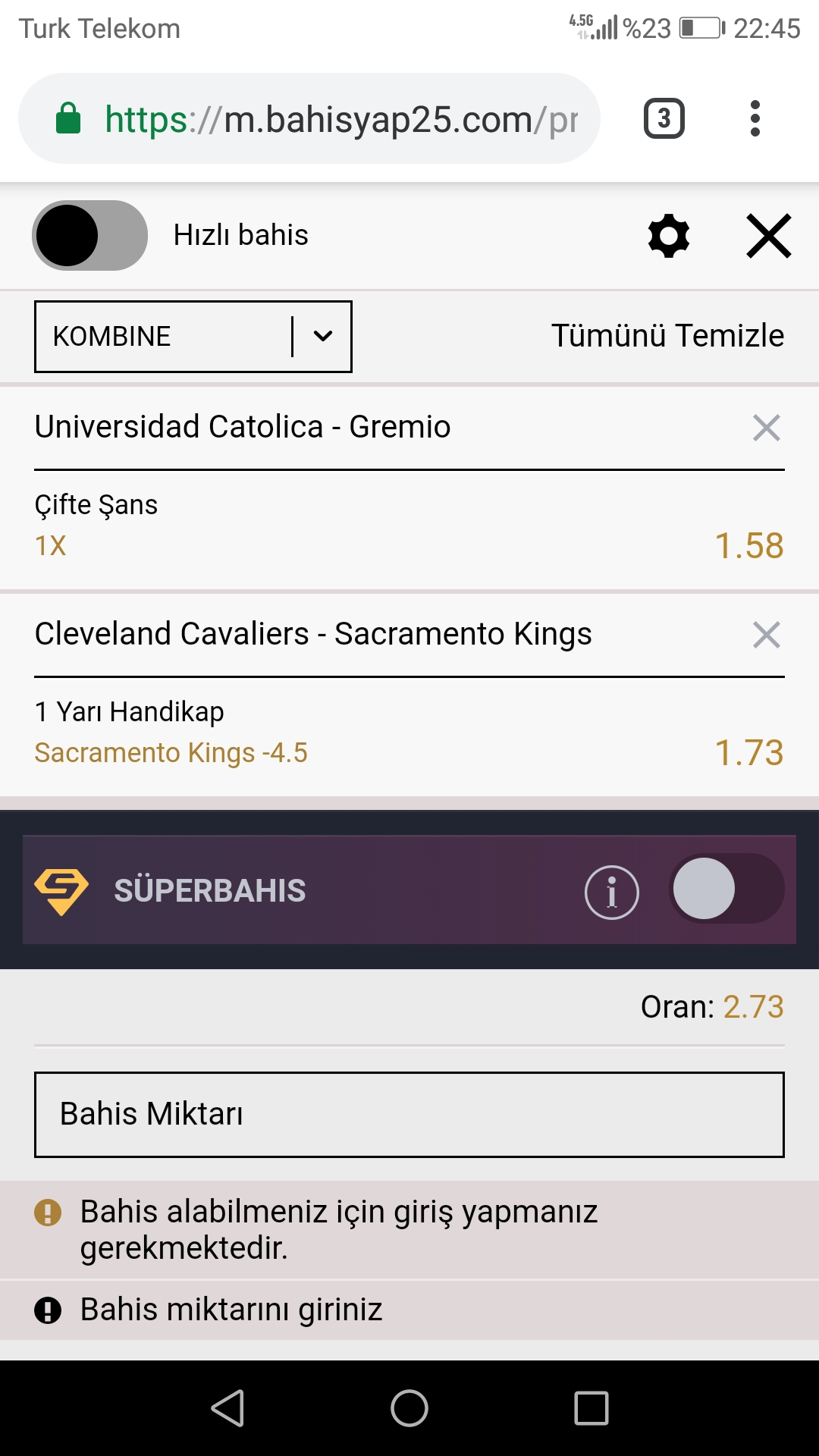Show Süperbahis info
The height and width of the screenshot is (1456, 819).
point(612,892)
